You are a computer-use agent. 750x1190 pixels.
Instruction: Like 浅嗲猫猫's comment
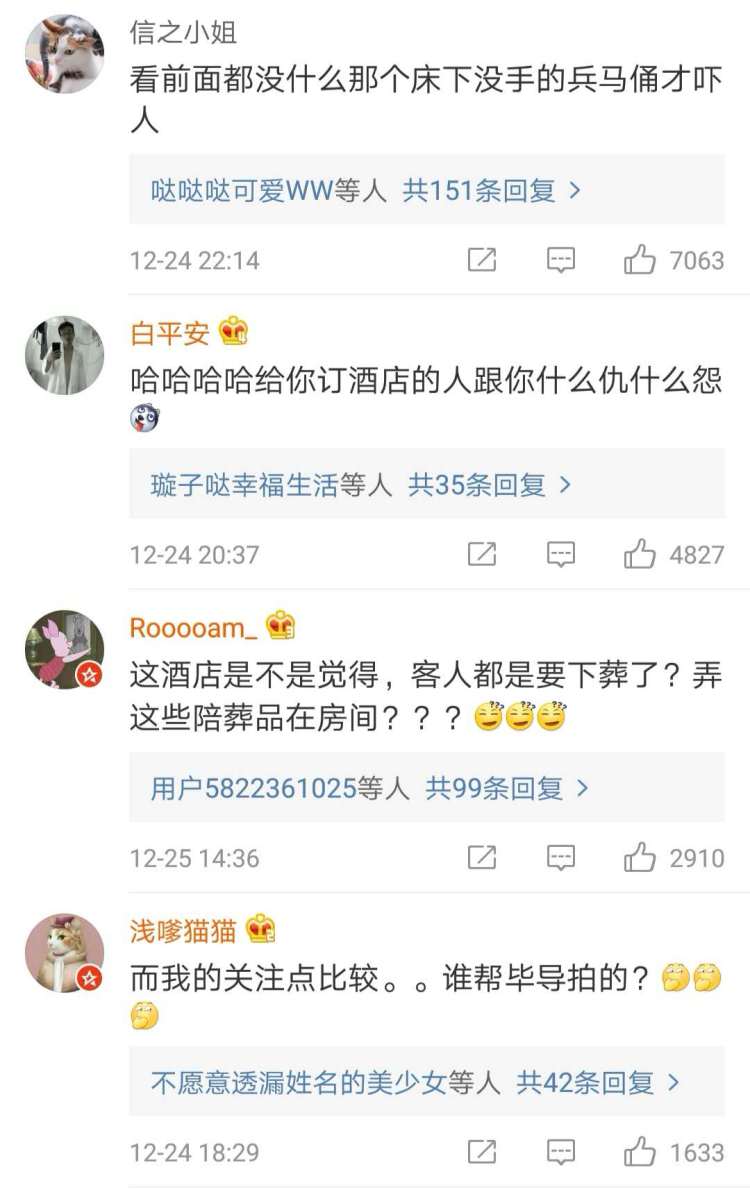coord(640,1152)
